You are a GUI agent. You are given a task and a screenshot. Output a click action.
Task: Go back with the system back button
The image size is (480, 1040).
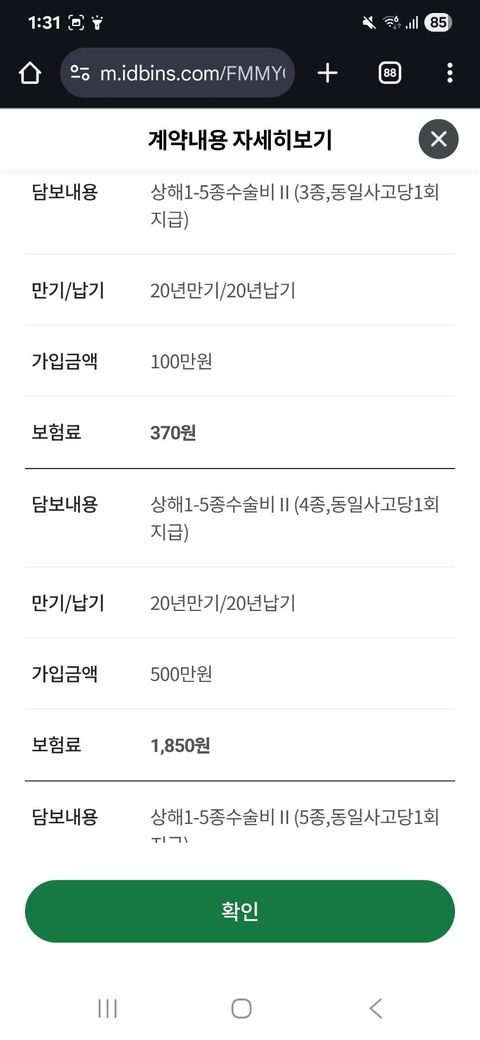376,1008
